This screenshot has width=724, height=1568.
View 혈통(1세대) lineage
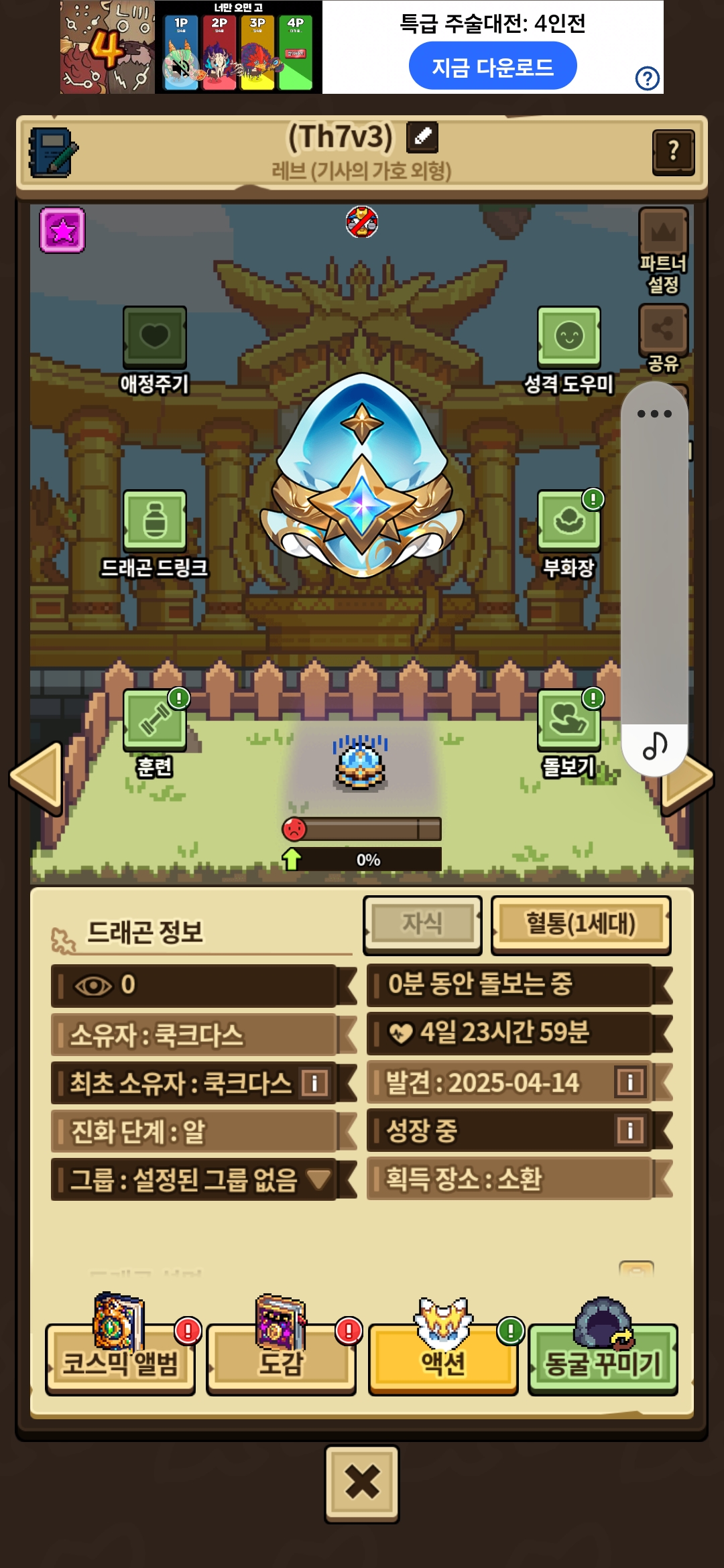click(581, 924)
